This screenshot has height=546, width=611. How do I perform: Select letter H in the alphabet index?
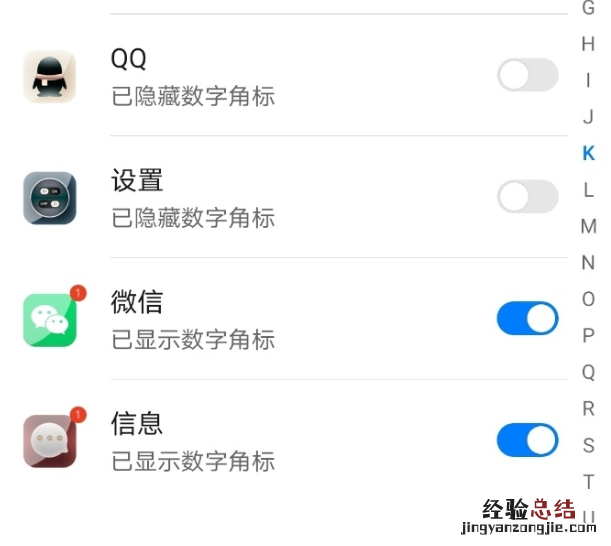588,44
